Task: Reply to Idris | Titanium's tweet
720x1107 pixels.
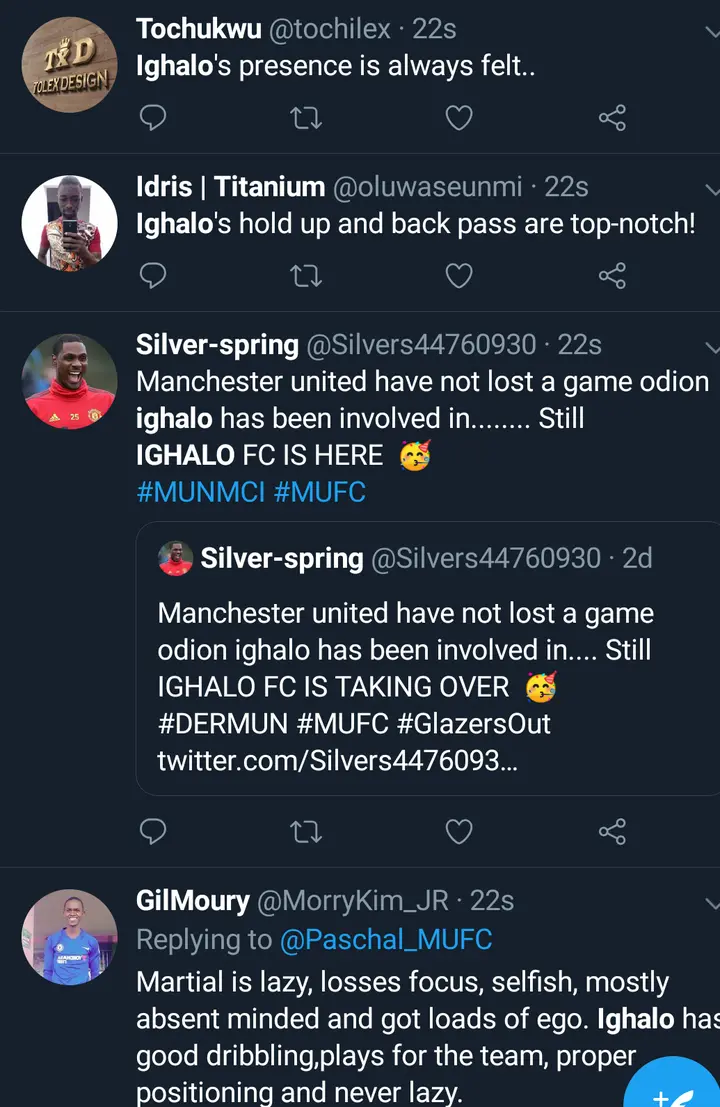Action: [x=152, y=275]
